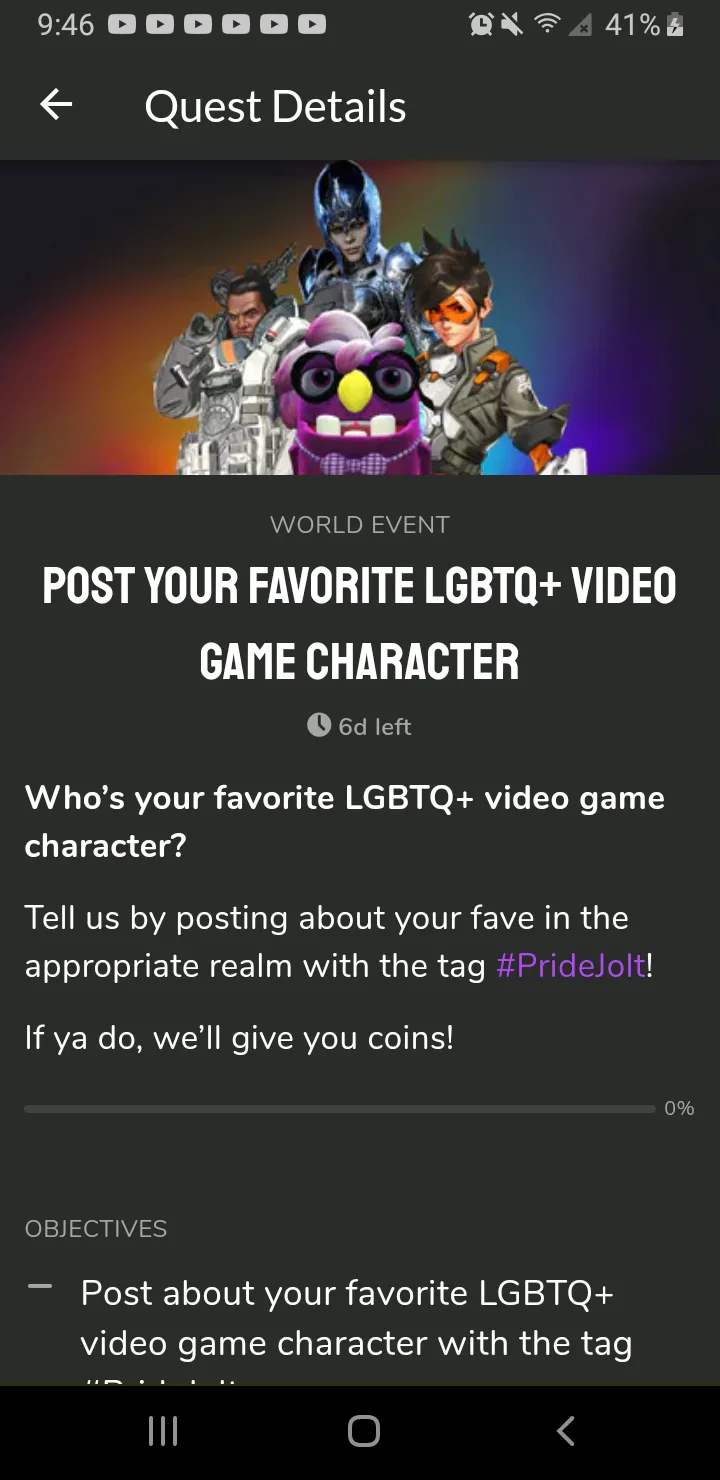Tap the system back button

565,1431
